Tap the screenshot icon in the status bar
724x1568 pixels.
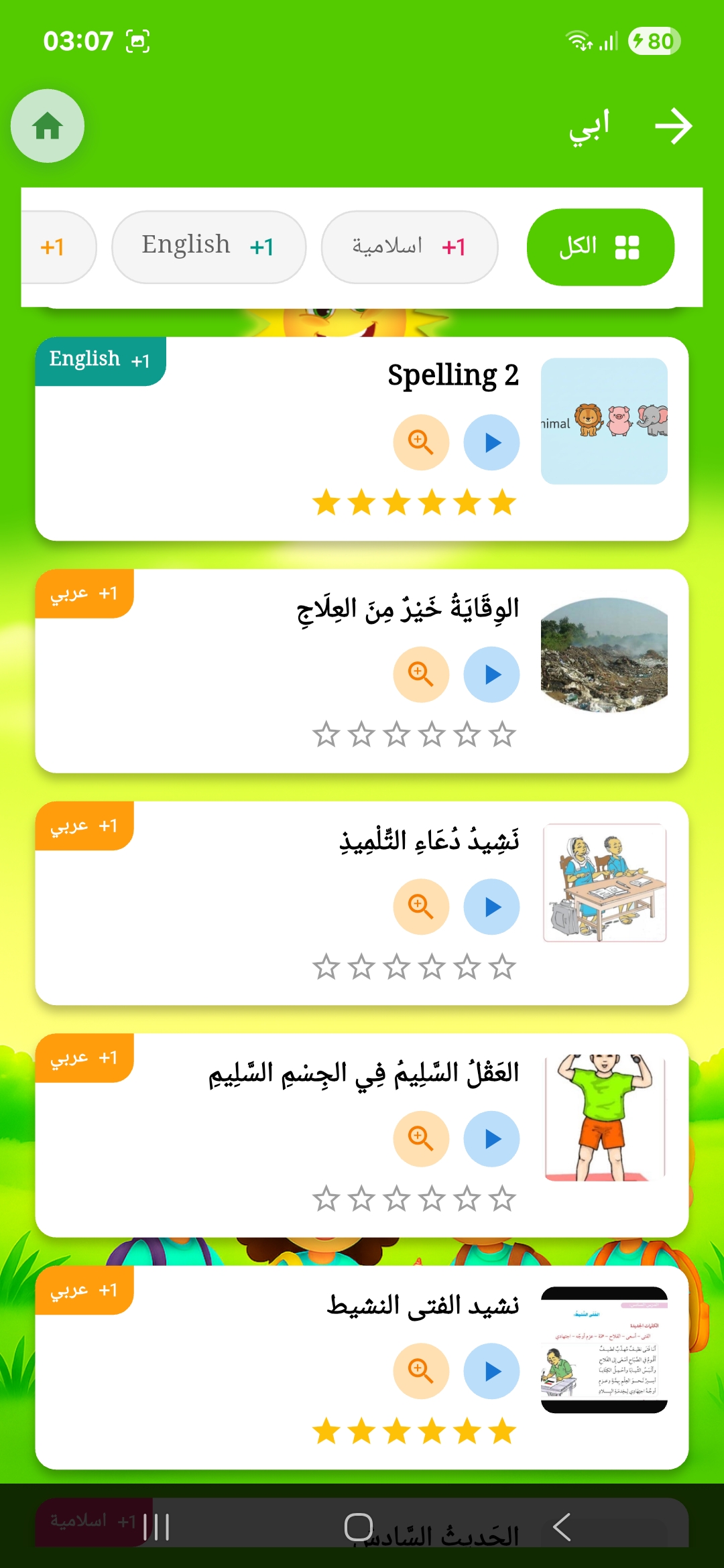tap(136, 42)
